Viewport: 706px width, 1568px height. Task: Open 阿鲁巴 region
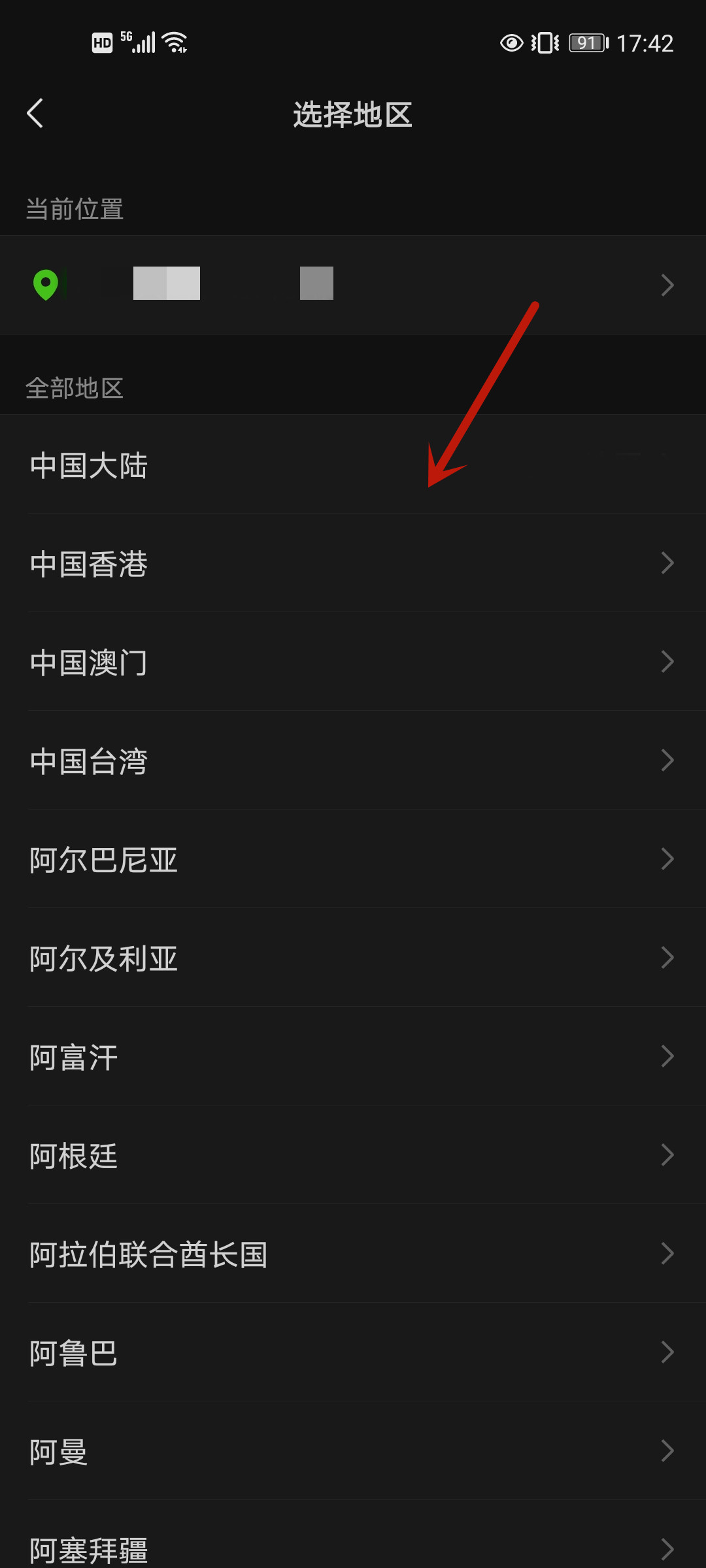353,1353
